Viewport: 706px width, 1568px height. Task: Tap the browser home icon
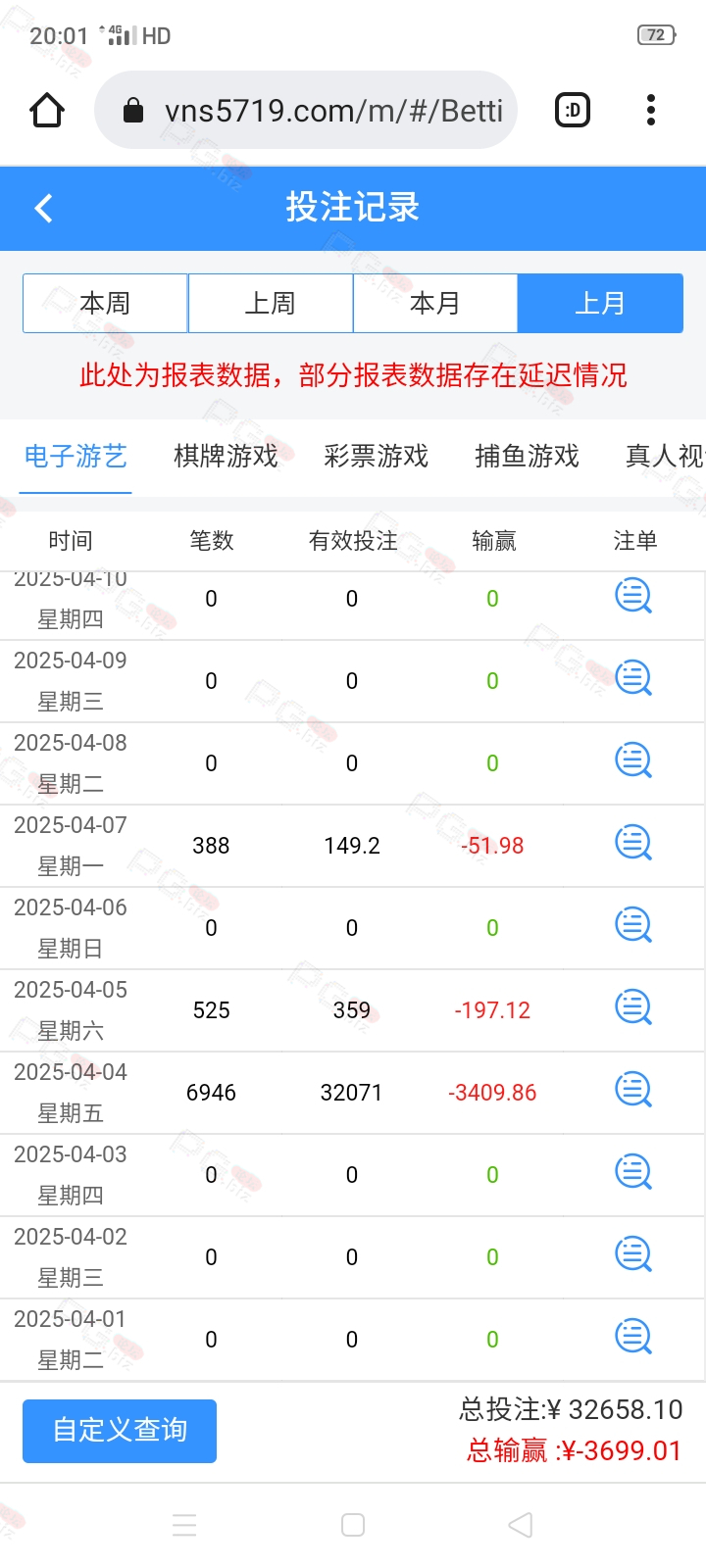[x=47, y=110]
